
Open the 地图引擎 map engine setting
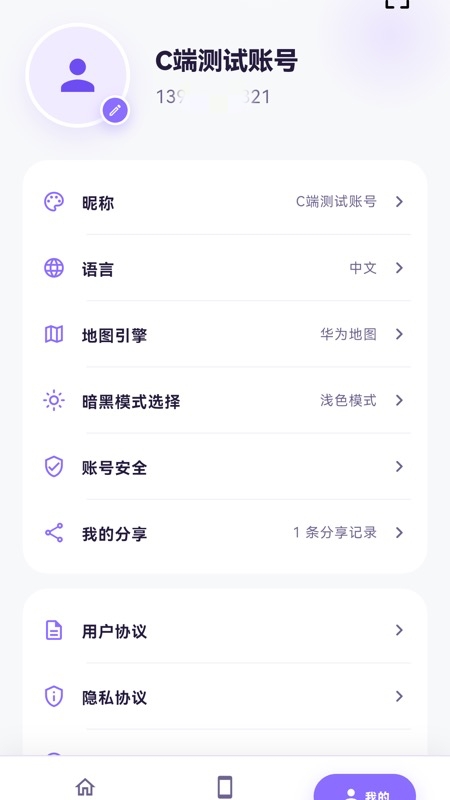(224, 334)
